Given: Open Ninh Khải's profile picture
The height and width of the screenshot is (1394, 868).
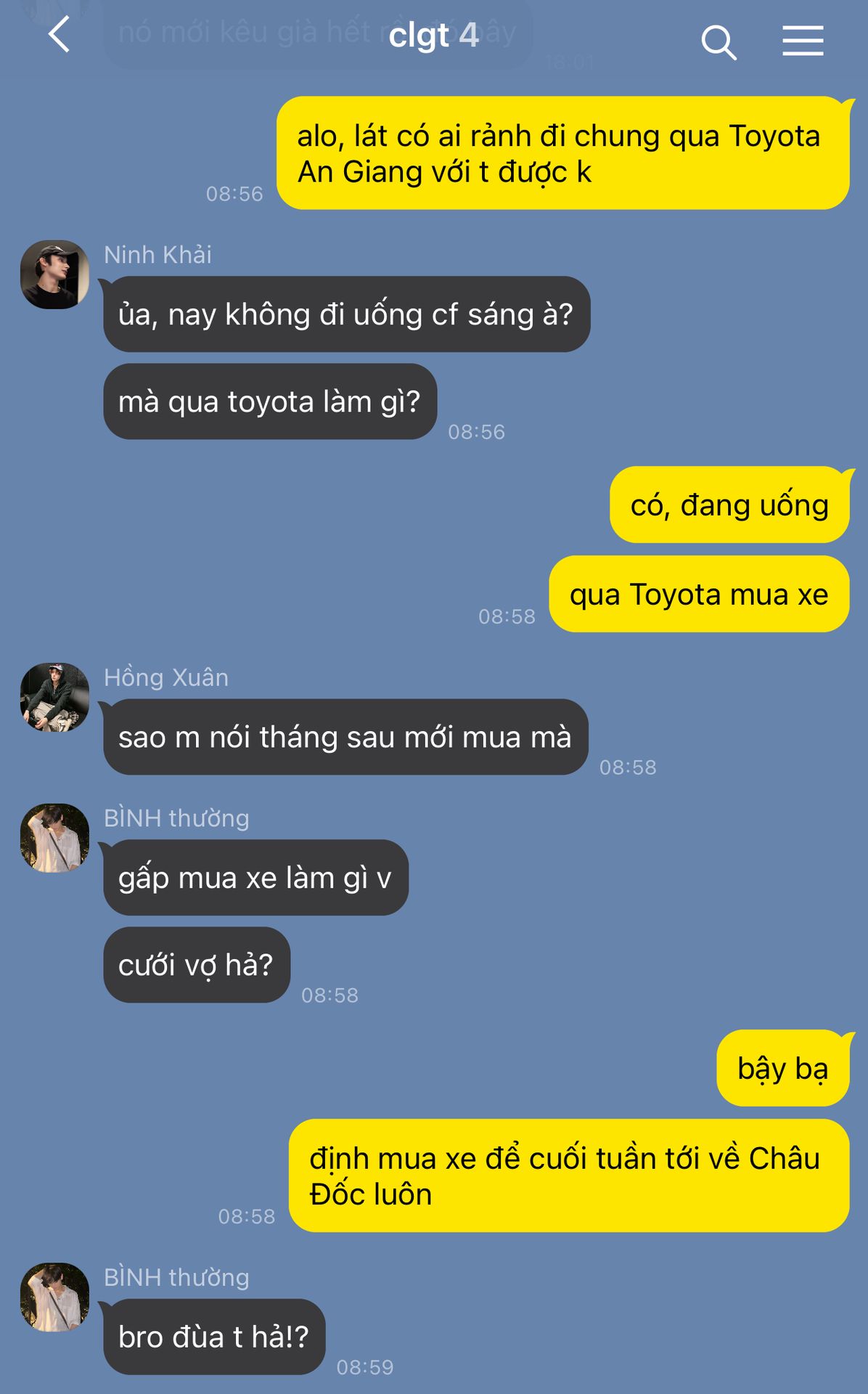Looking at the screenshot, I should click(x=54, y=274).
